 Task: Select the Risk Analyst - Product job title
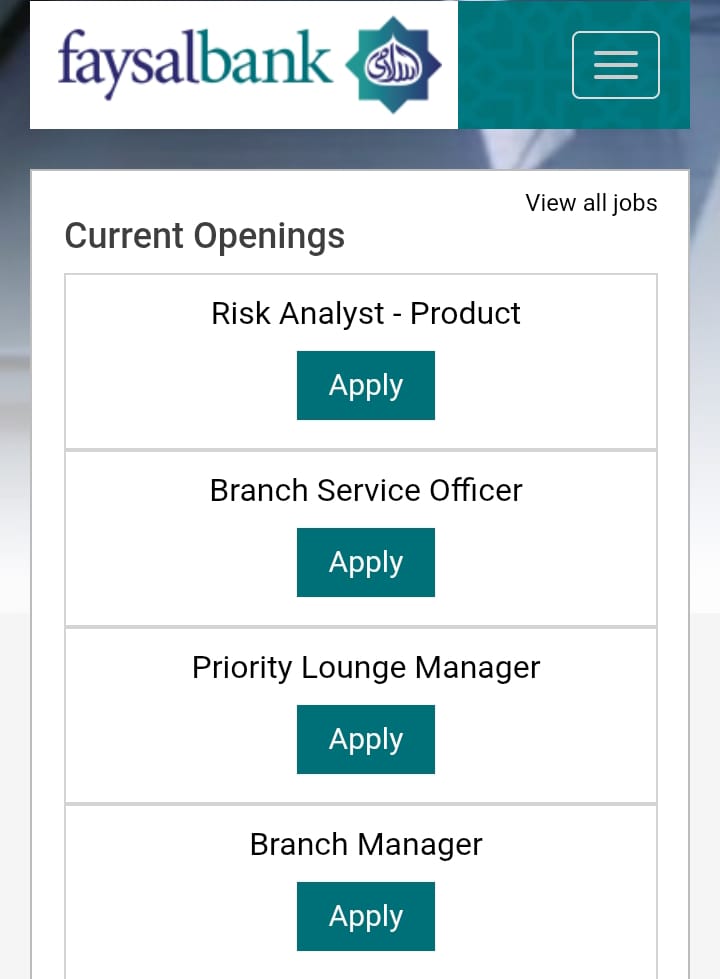[365, 313]
